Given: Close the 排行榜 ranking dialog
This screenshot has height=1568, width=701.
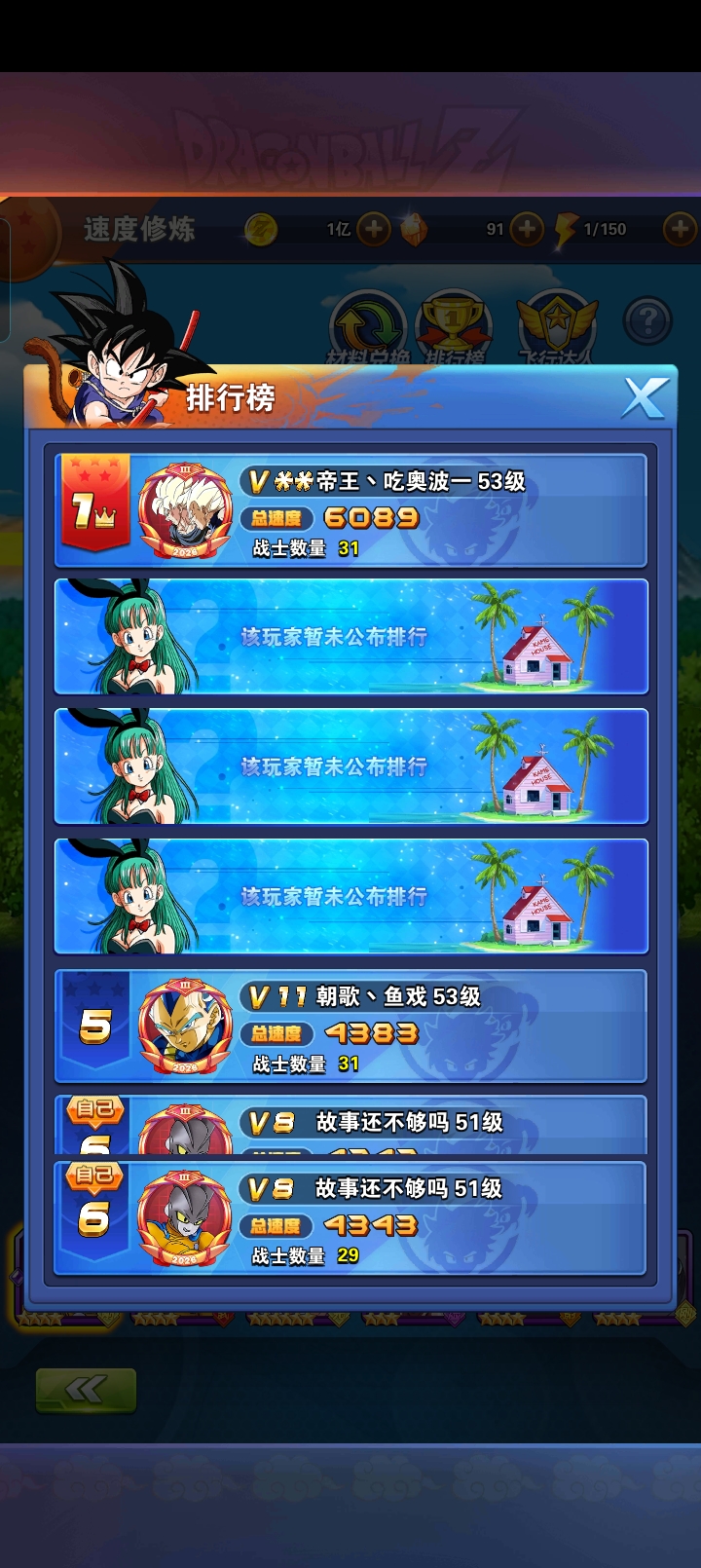Looking at the screenshot, I should (x=645, y=397).
